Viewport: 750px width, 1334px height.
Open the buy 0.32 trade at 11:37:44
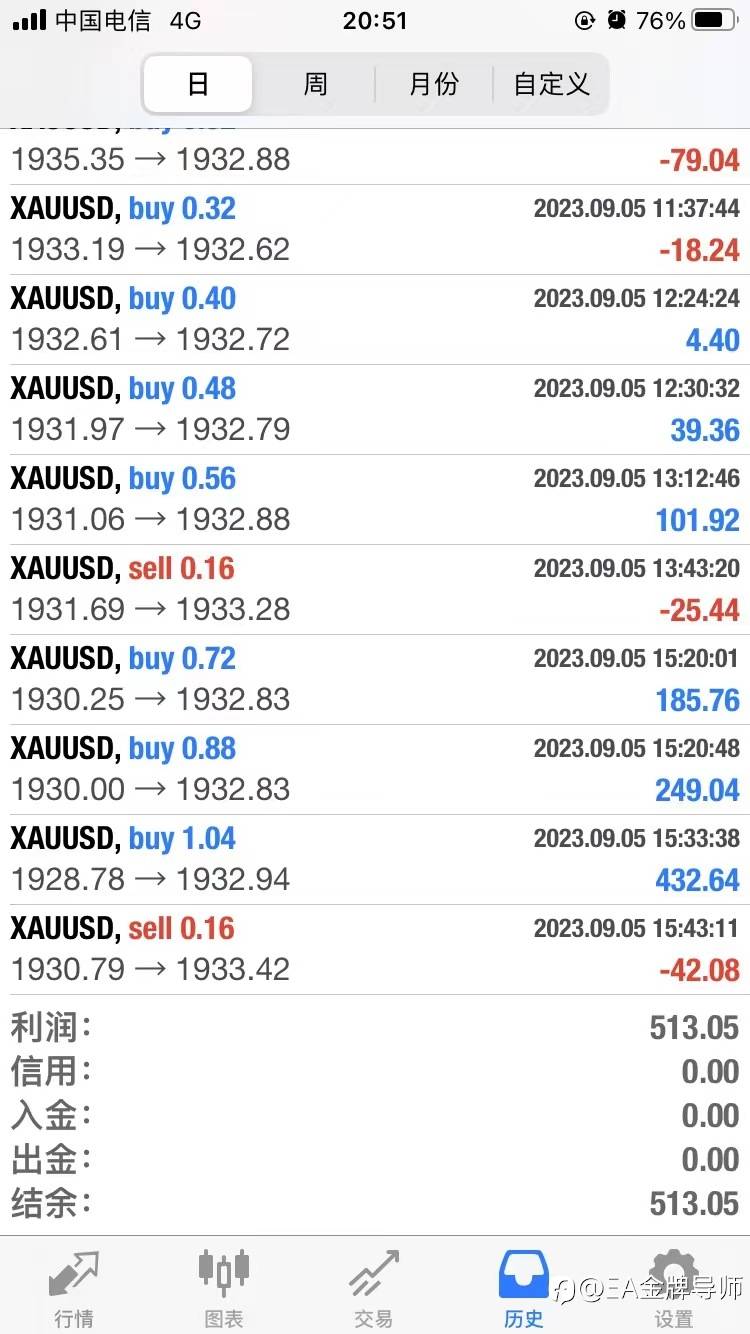coord(375,230)
